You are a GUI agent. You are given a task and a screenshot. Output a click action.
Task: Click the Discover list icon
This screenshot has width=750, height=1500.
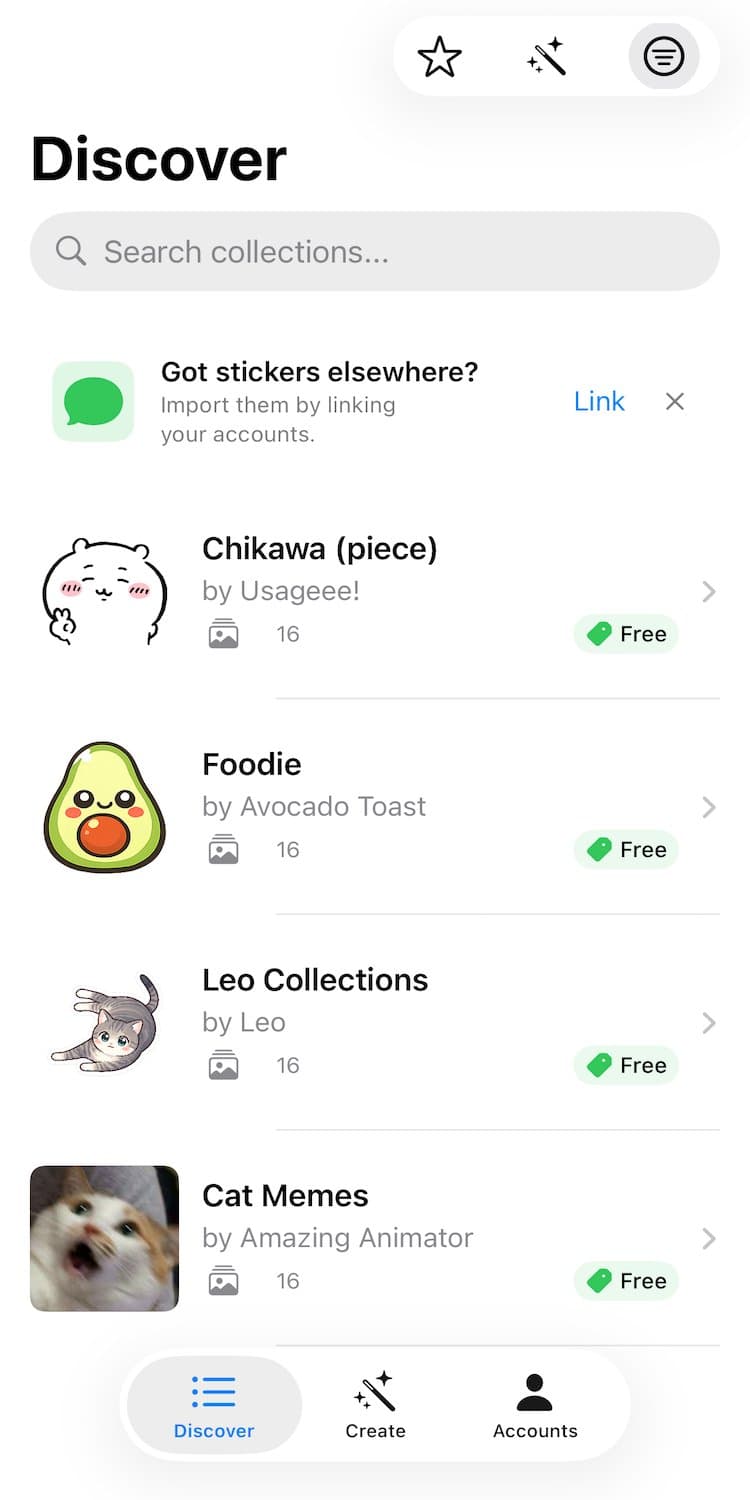[x=212, y=1388]
